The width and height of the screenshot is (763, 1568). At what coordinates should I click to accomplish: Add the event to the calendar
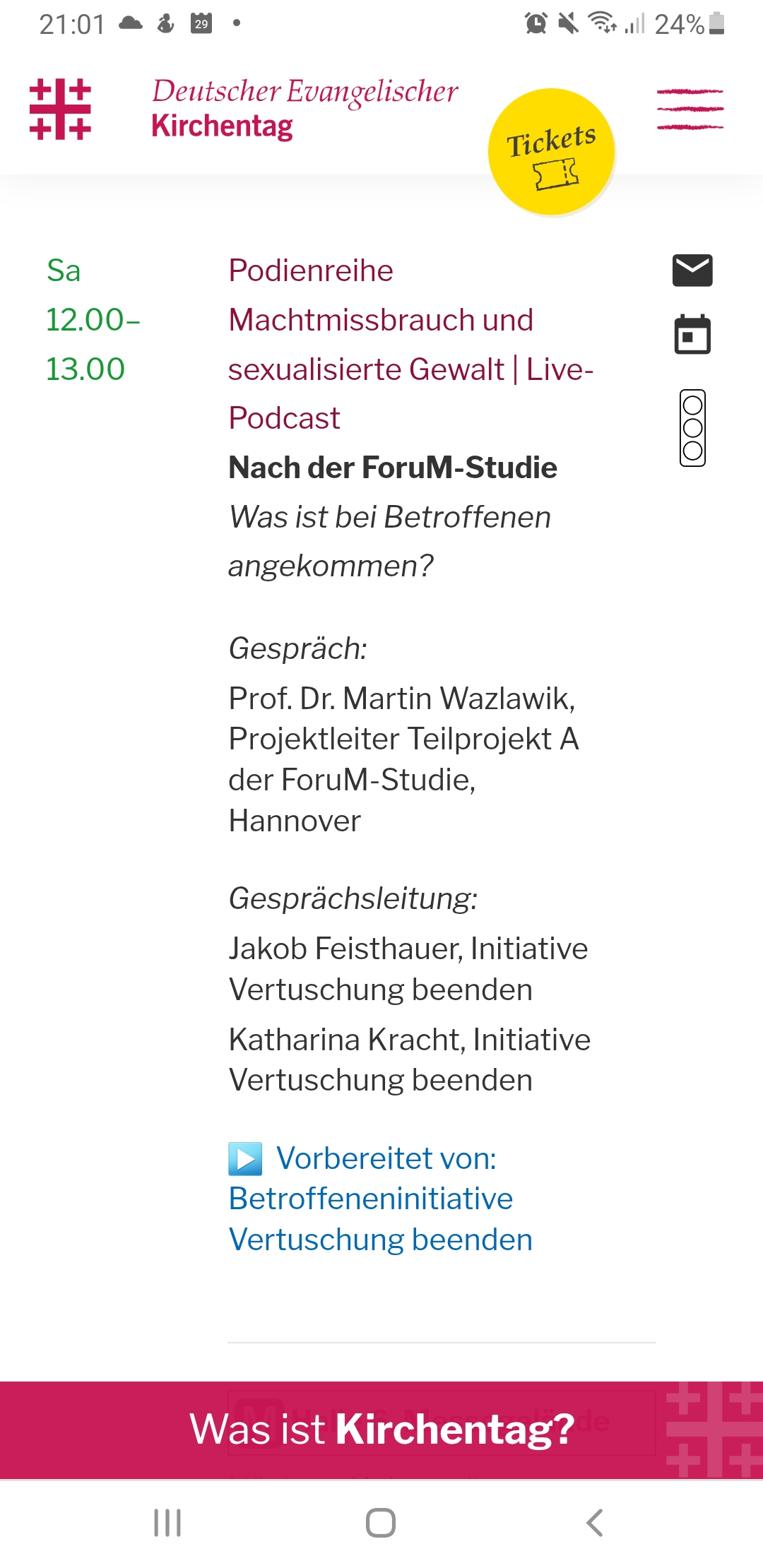pos(692,334)
